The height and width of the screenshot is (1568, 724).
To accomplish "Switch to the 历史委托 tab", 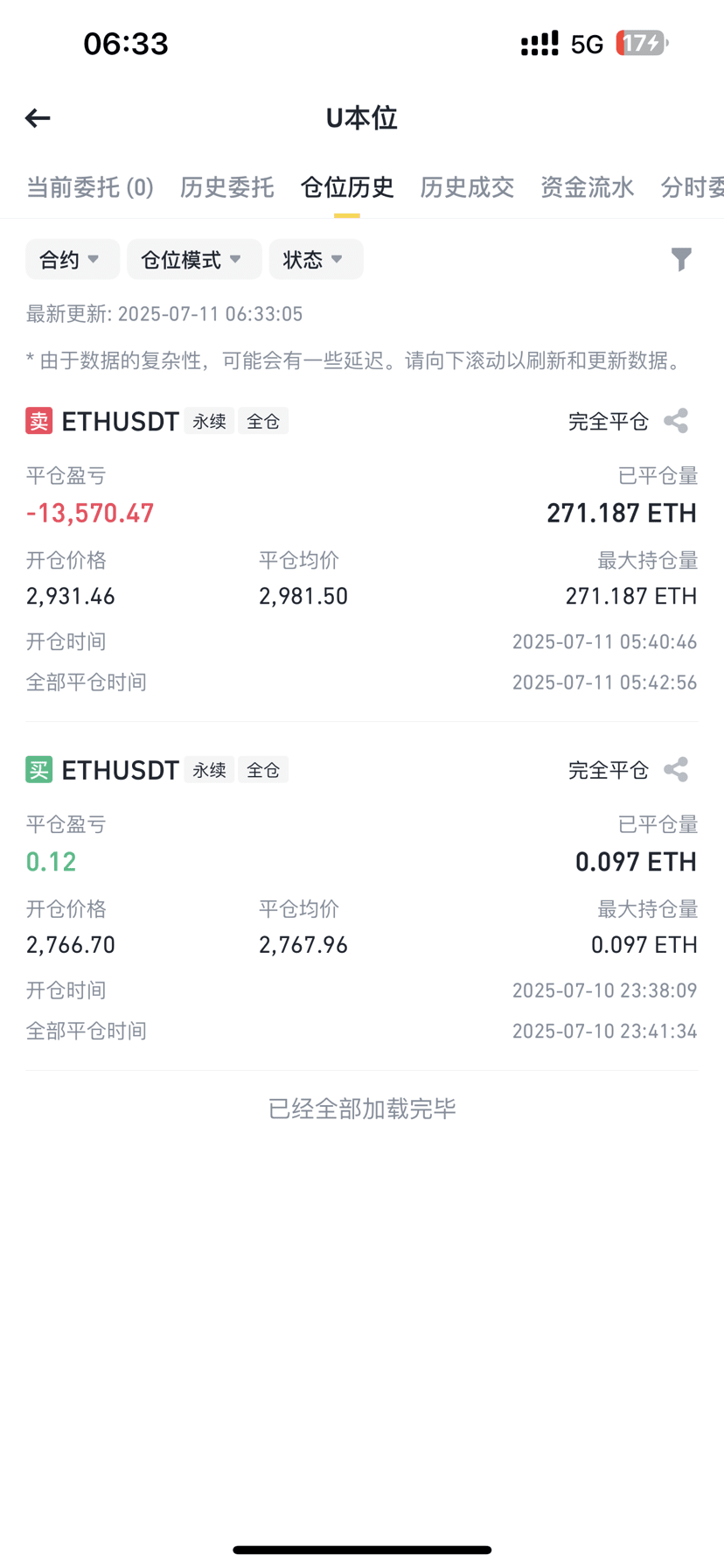I will (x=227, y=187).
